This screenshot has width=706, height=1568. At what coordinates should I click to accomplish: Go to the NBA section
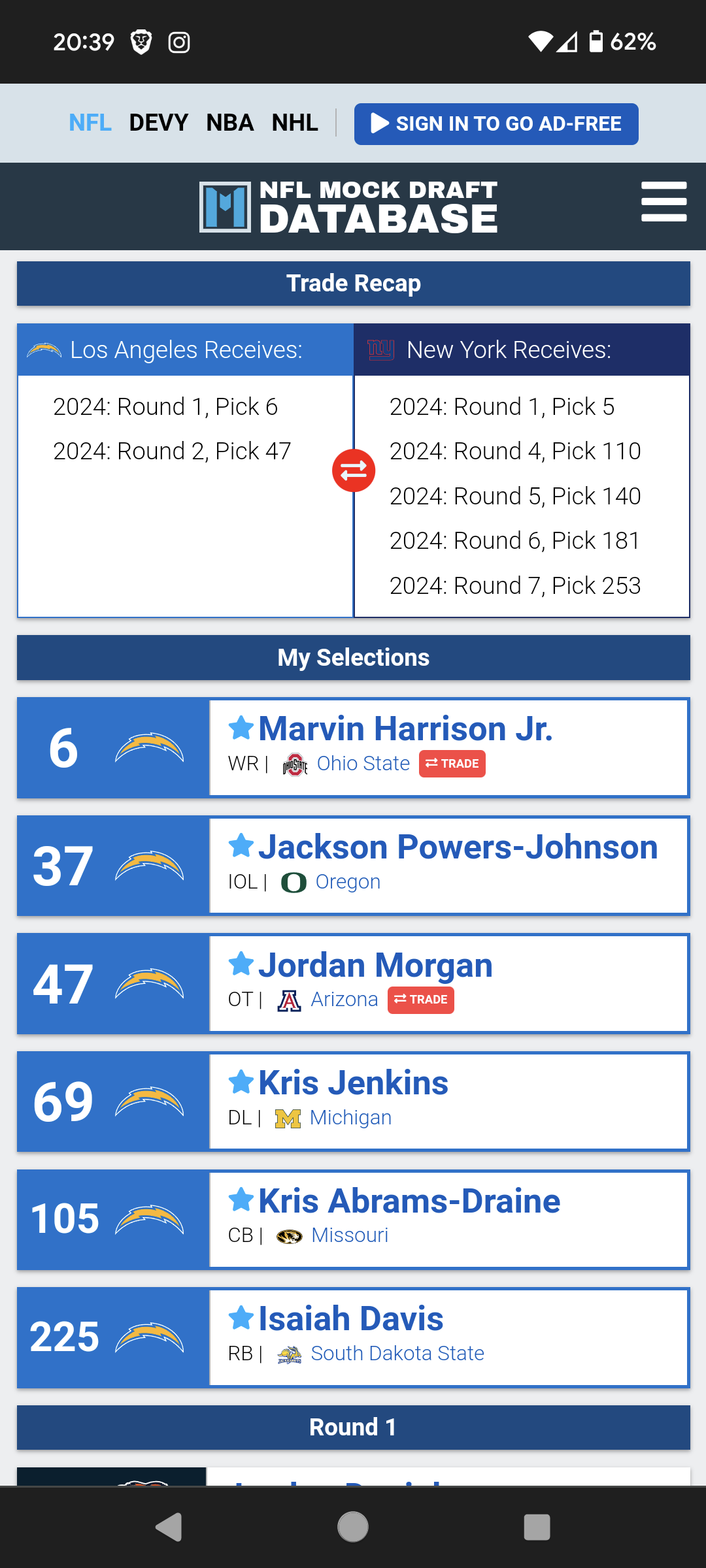pos(229,123)
